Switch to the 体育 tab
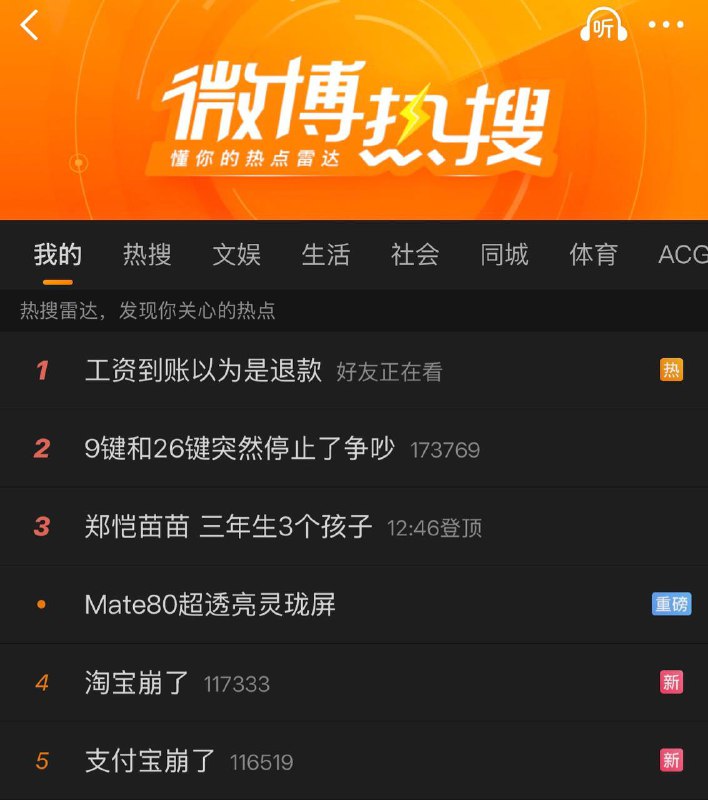The width and height of the screenshot is (708, 800). (x=594, y=255)
